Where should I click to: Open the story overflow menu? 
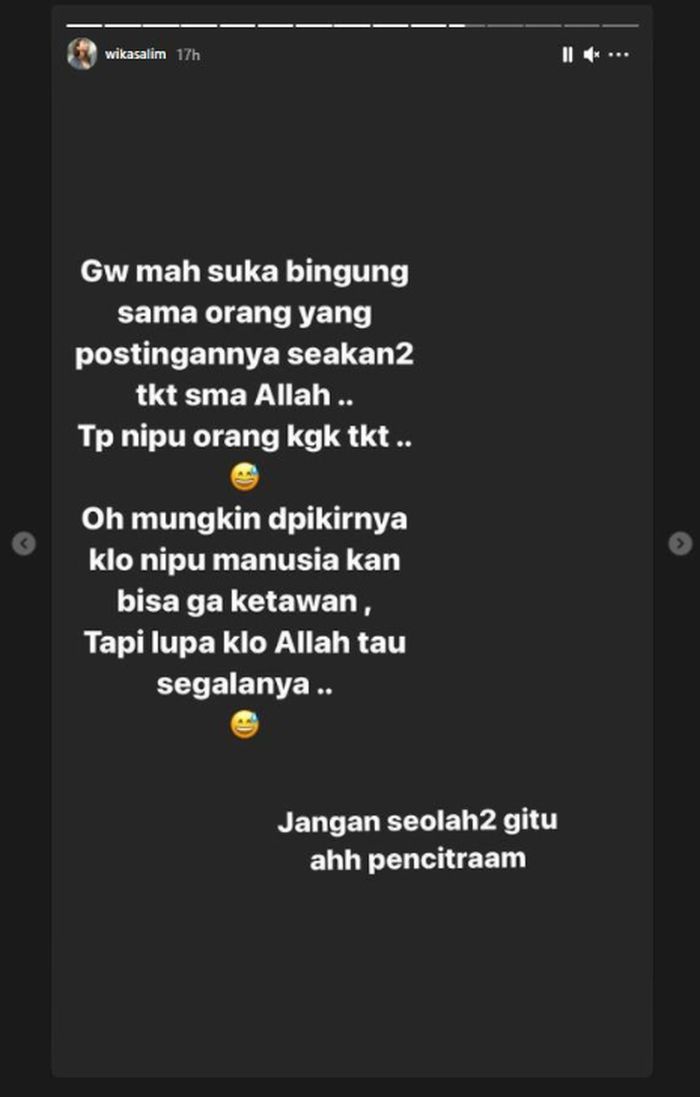(x=619, y=55)
